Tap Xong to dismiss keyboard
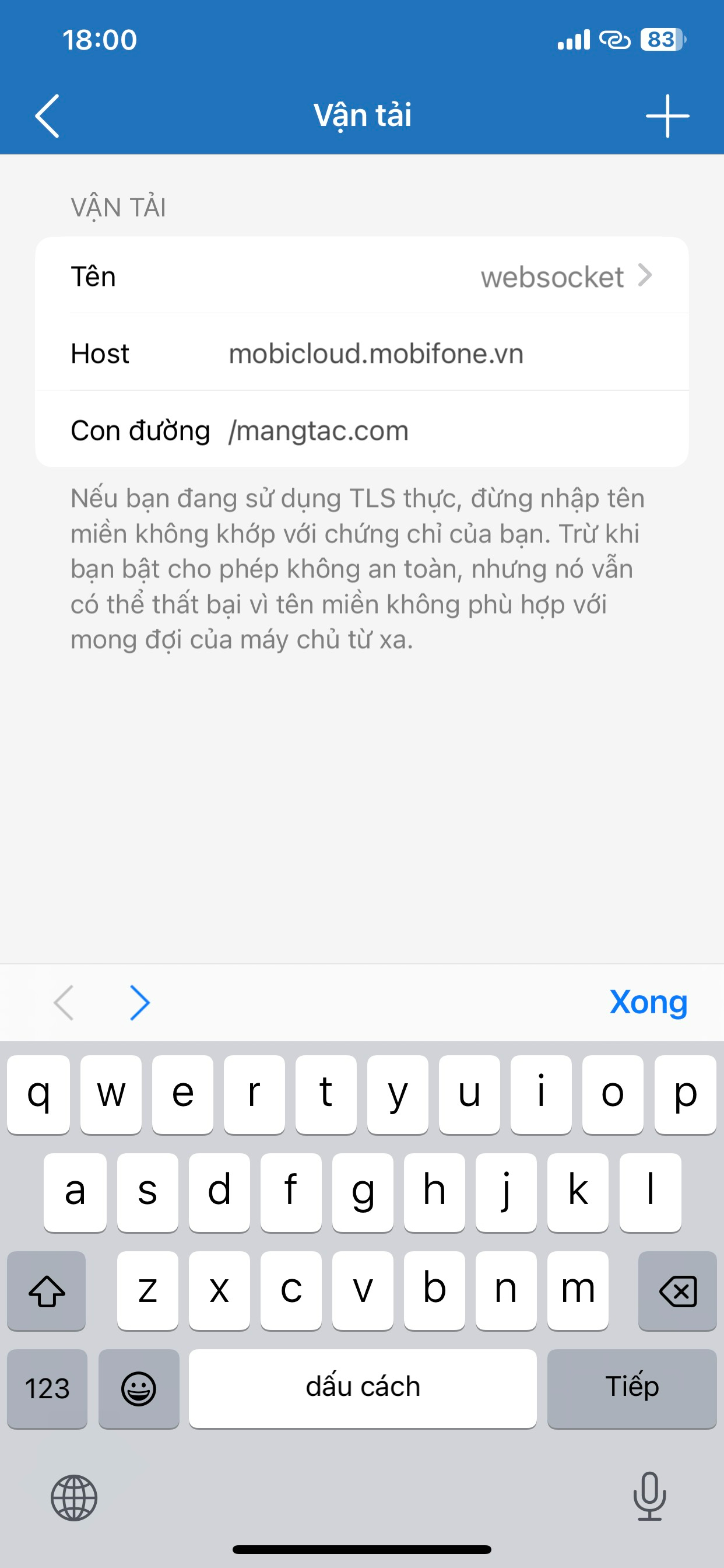The width and height of the screenshot is (724, 1568). (648, 1002)
